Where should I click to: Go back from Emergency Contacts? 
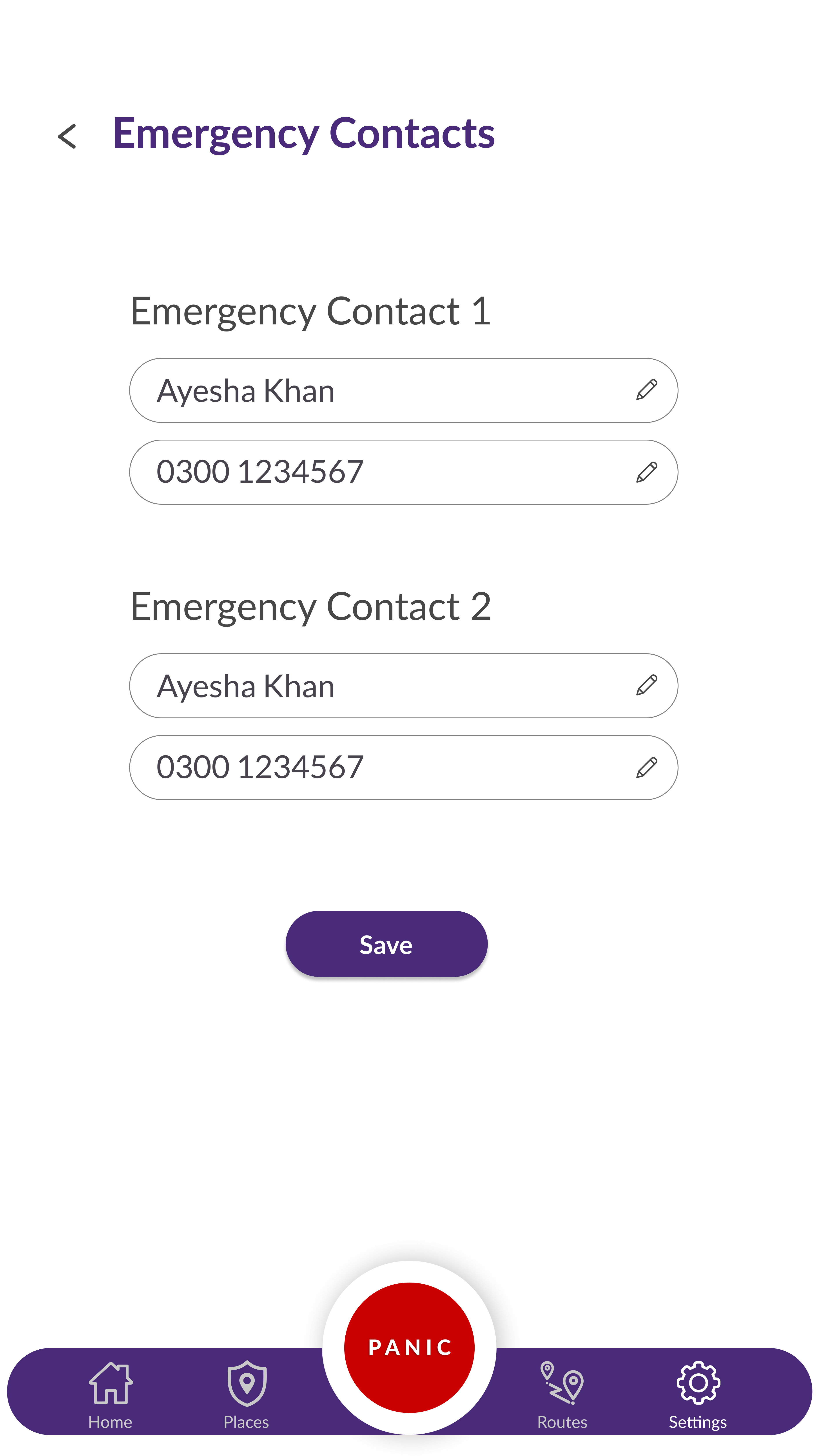67,136
